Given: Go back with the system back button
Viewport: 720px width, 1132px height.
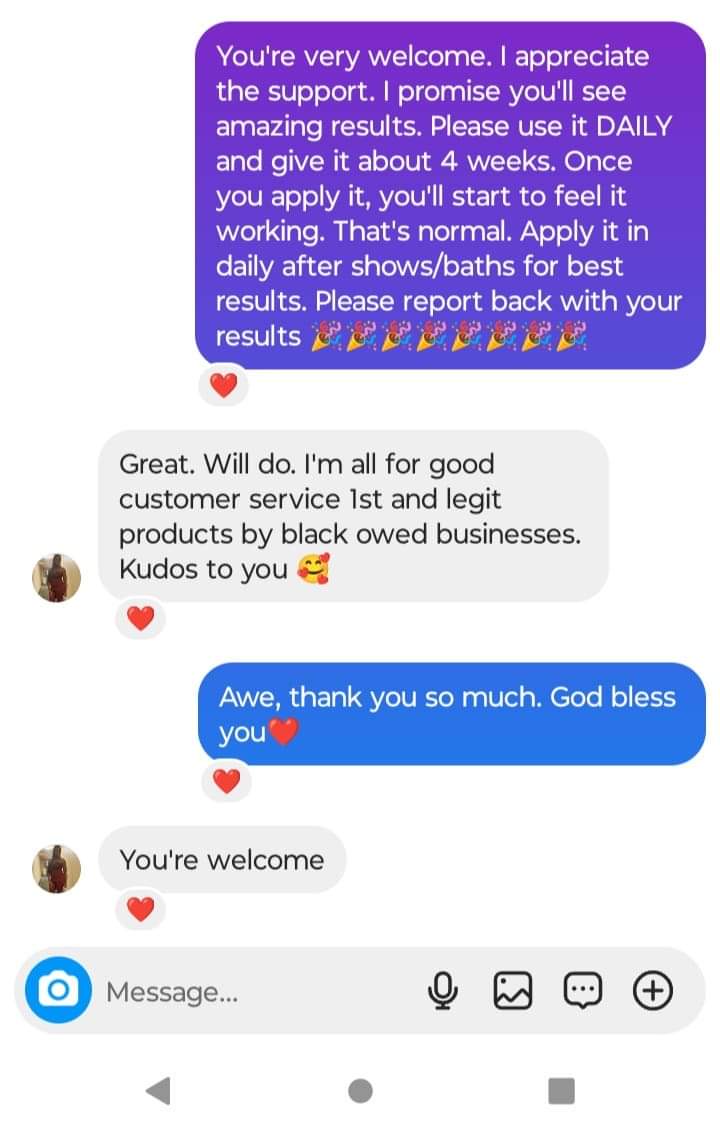Looking at the screenshot, I should click(158, 1090).
